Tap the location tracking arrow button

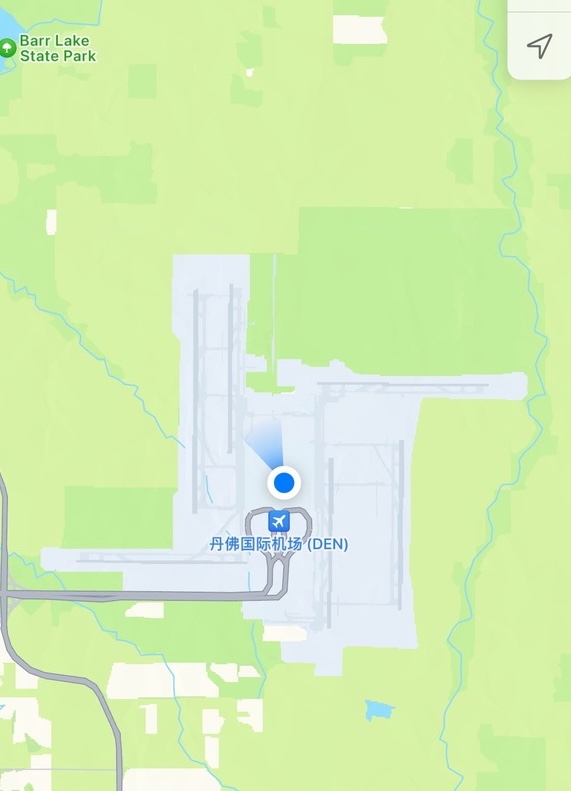click(540, 46)
